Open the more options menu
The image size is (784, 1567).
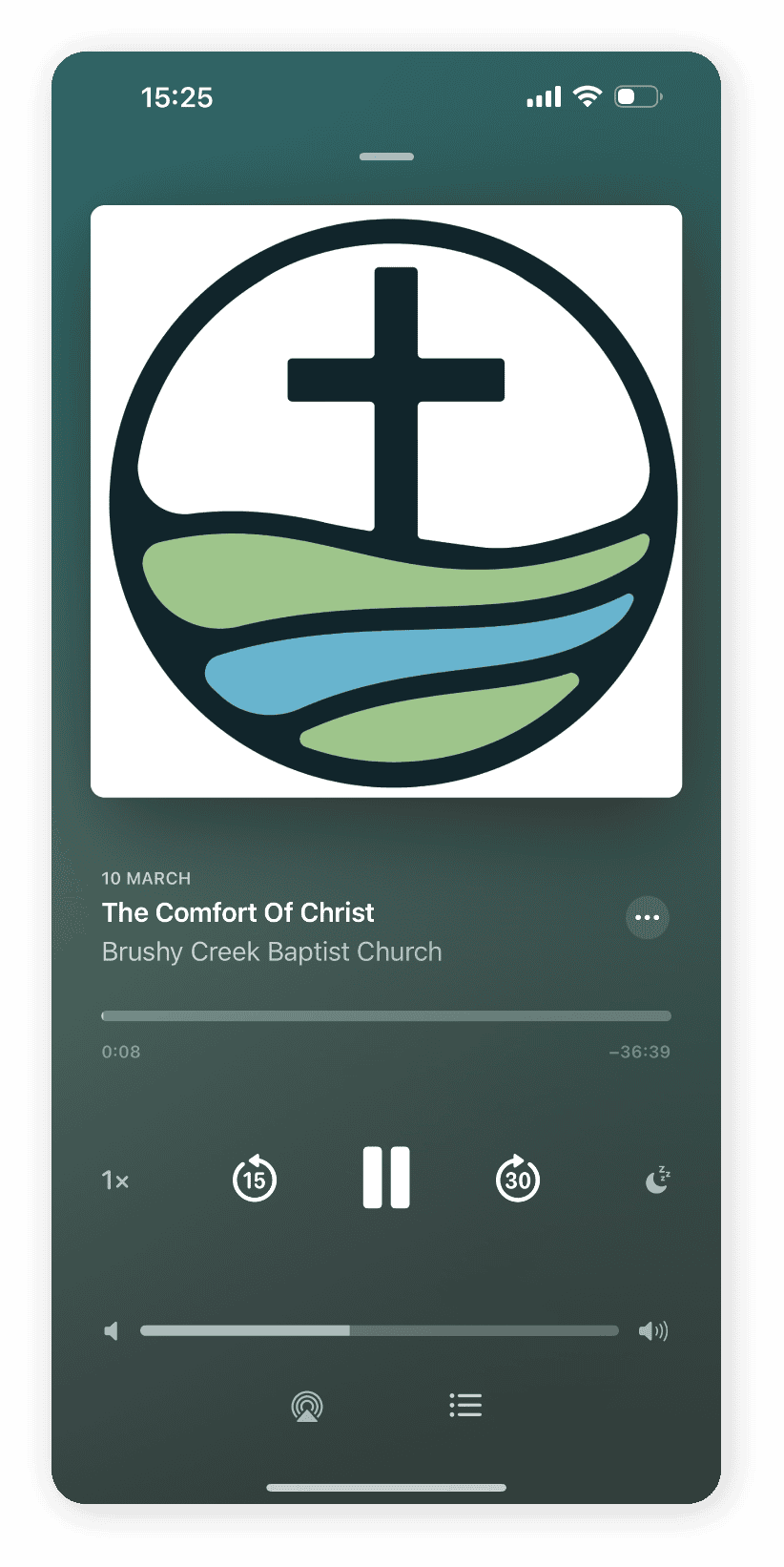click(x=648, y=917)
